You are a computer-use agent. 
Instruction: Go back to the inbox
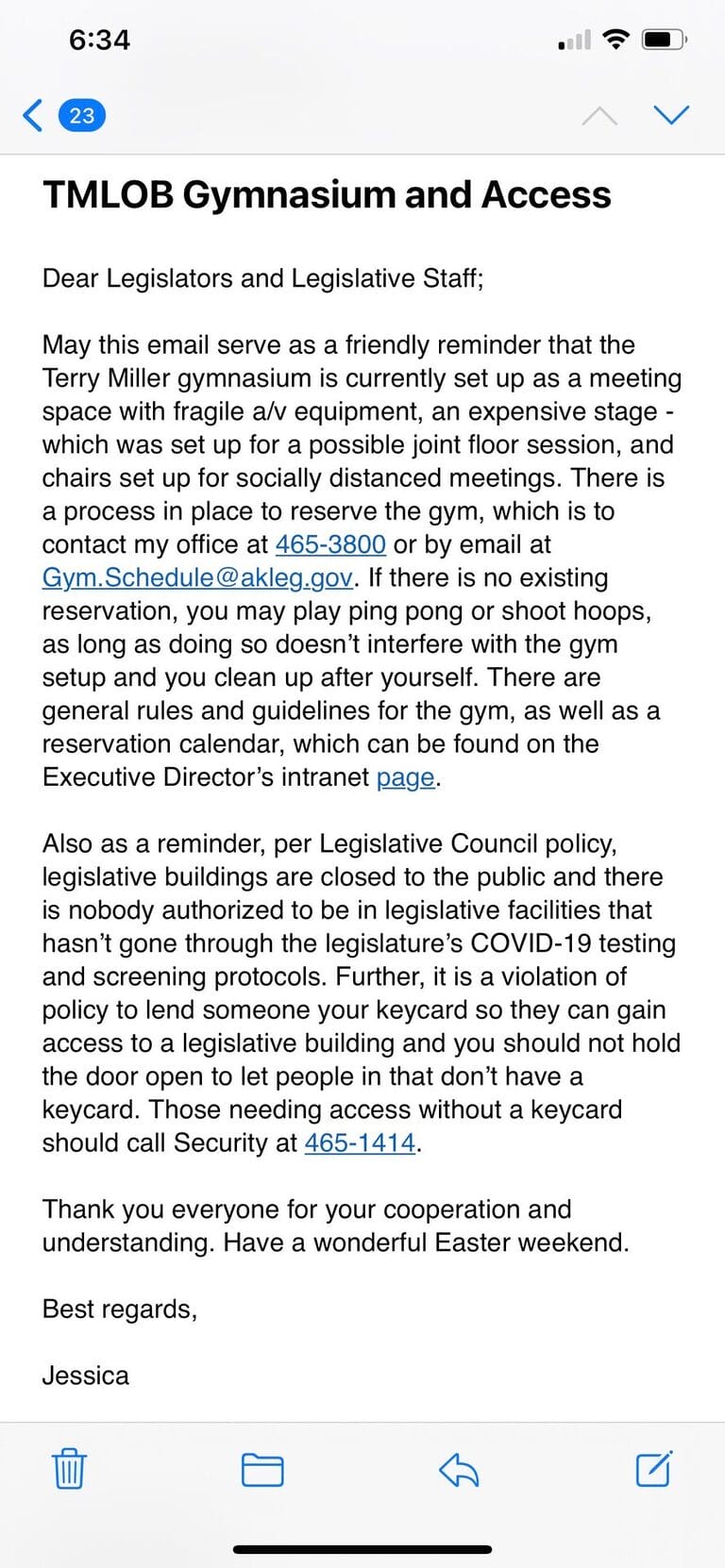tap(62, 115)
